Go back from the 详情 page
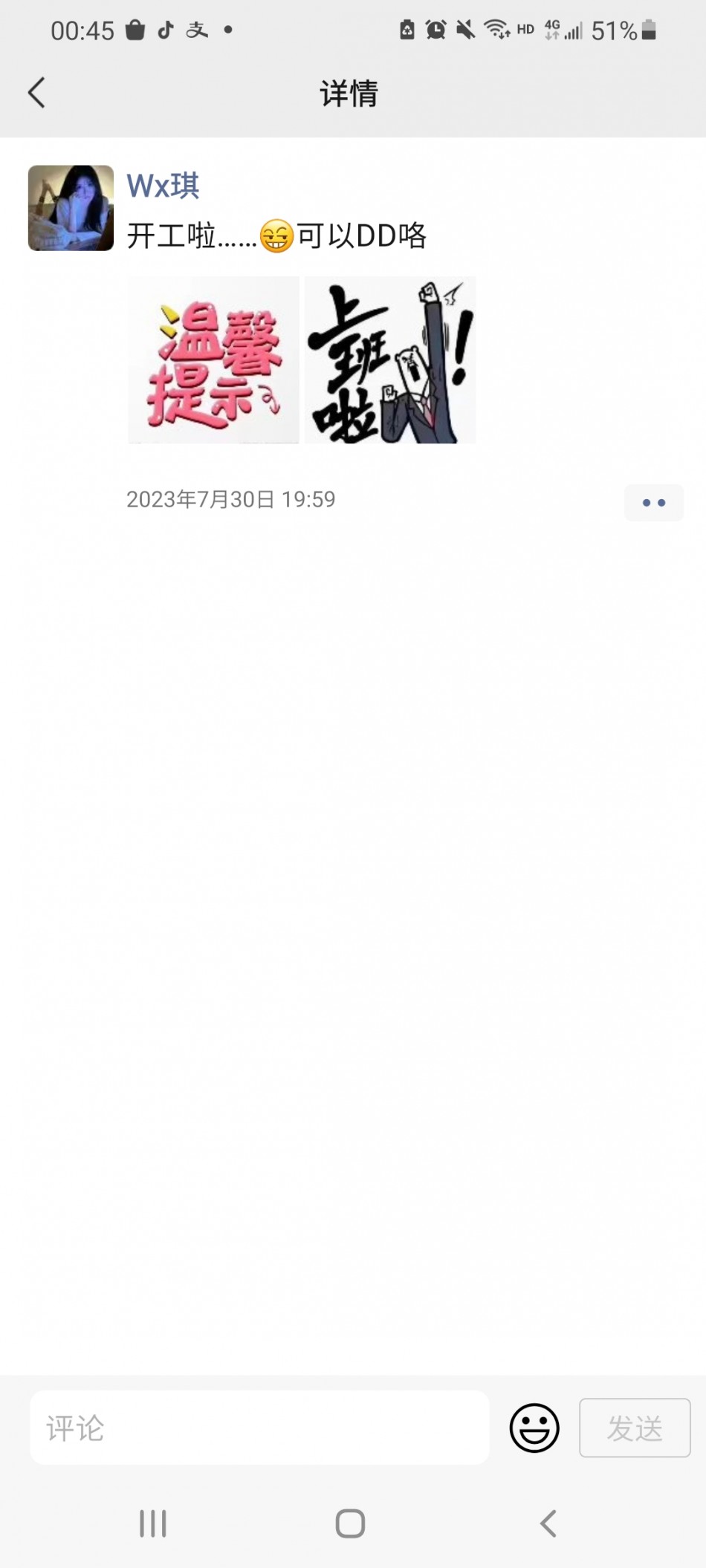 click(x=37, y=93)
